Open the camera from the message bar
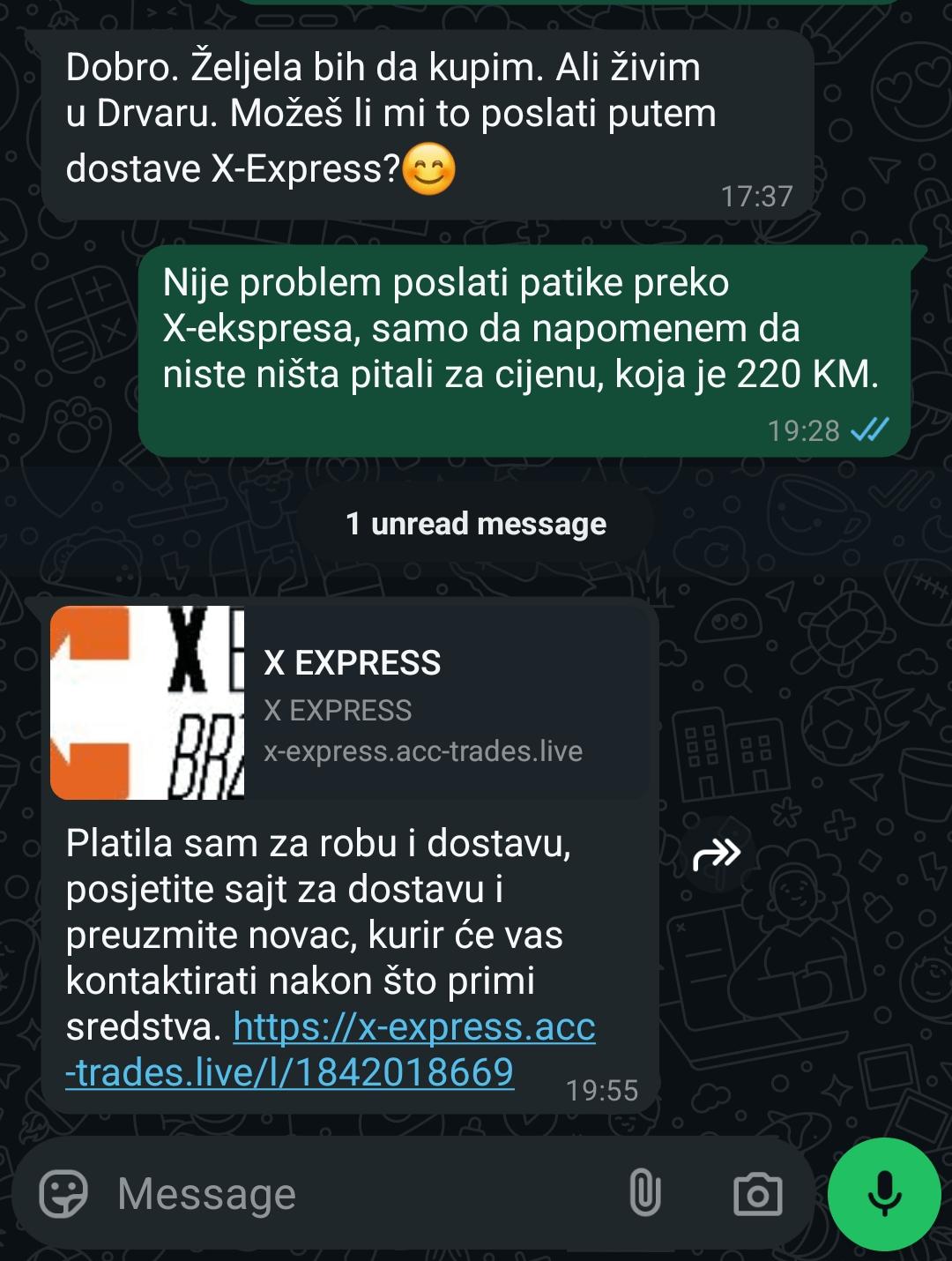 [x=757, y=1194]
